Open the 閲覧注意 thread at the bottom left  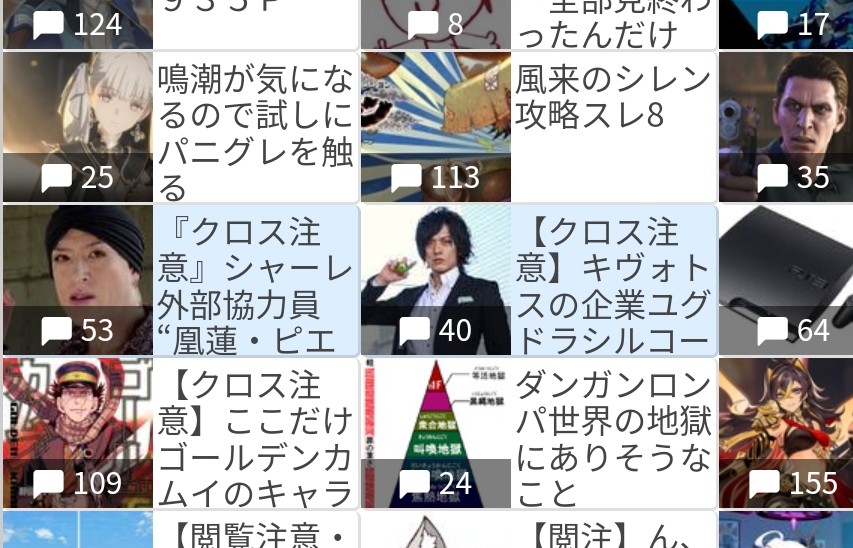pos(181,529)
